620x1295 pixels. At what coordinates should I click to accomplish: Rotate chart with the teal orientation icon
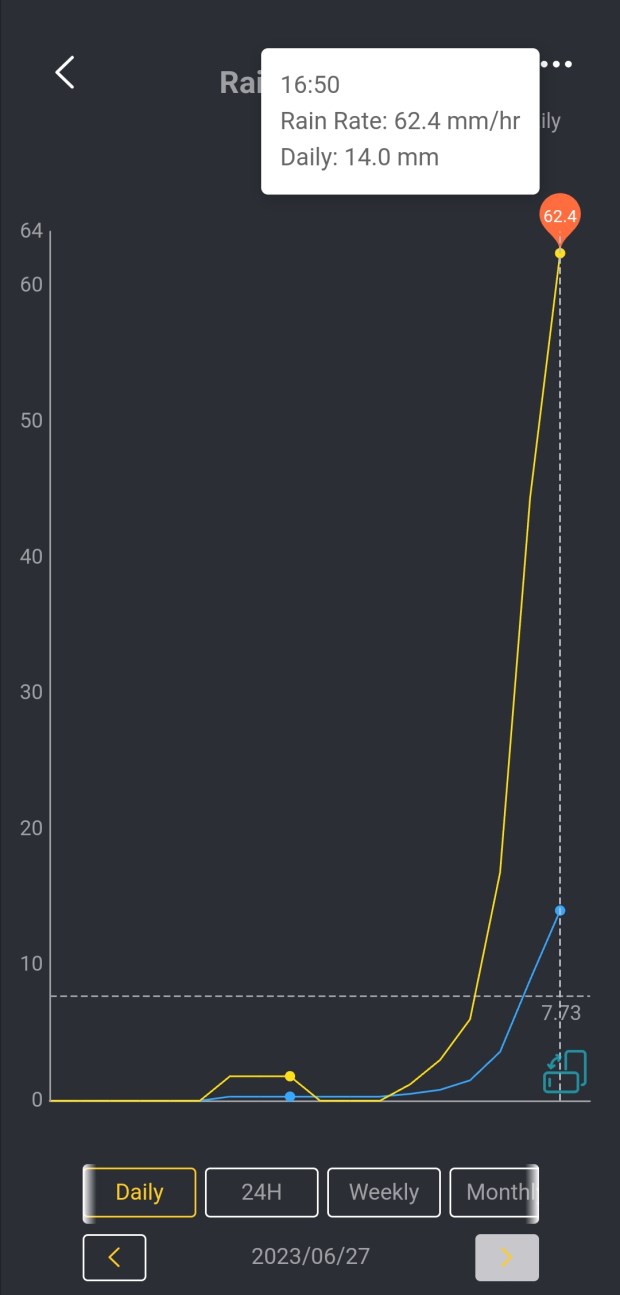click(565, 1071)
